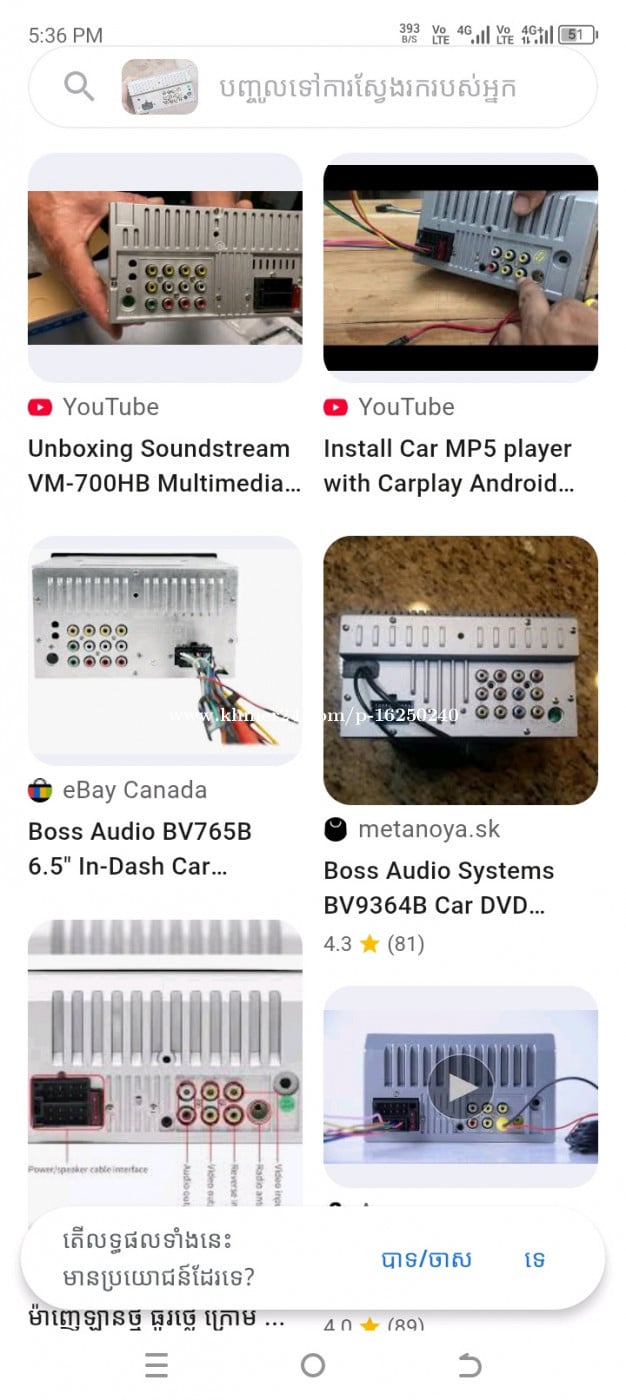This screenshot has width=626, height=1400.
Task: Answer ទេ to the feedback prompt
Action: [x=535, y=1259]
